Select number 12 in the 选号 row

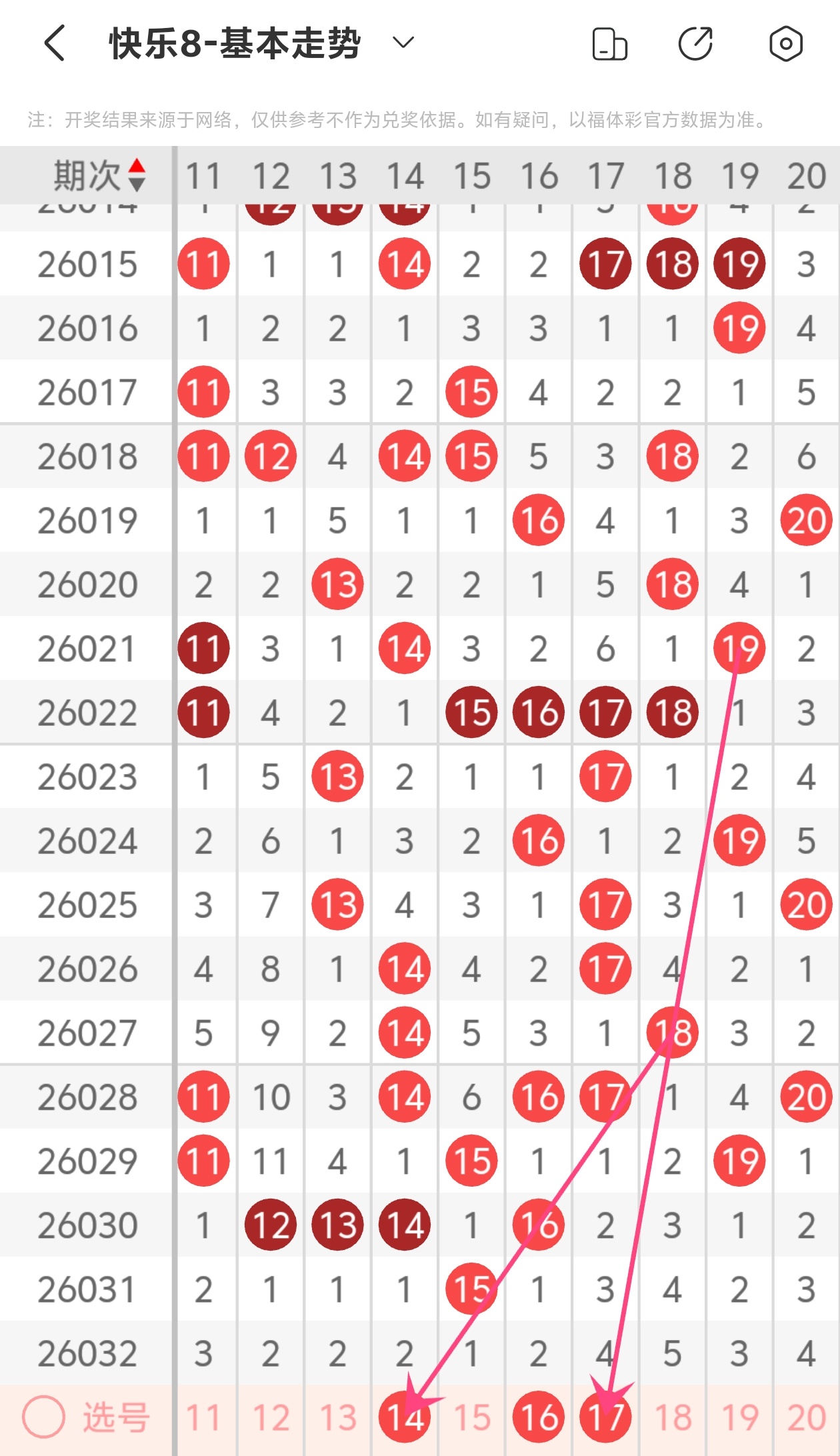tap(271, 1417)
